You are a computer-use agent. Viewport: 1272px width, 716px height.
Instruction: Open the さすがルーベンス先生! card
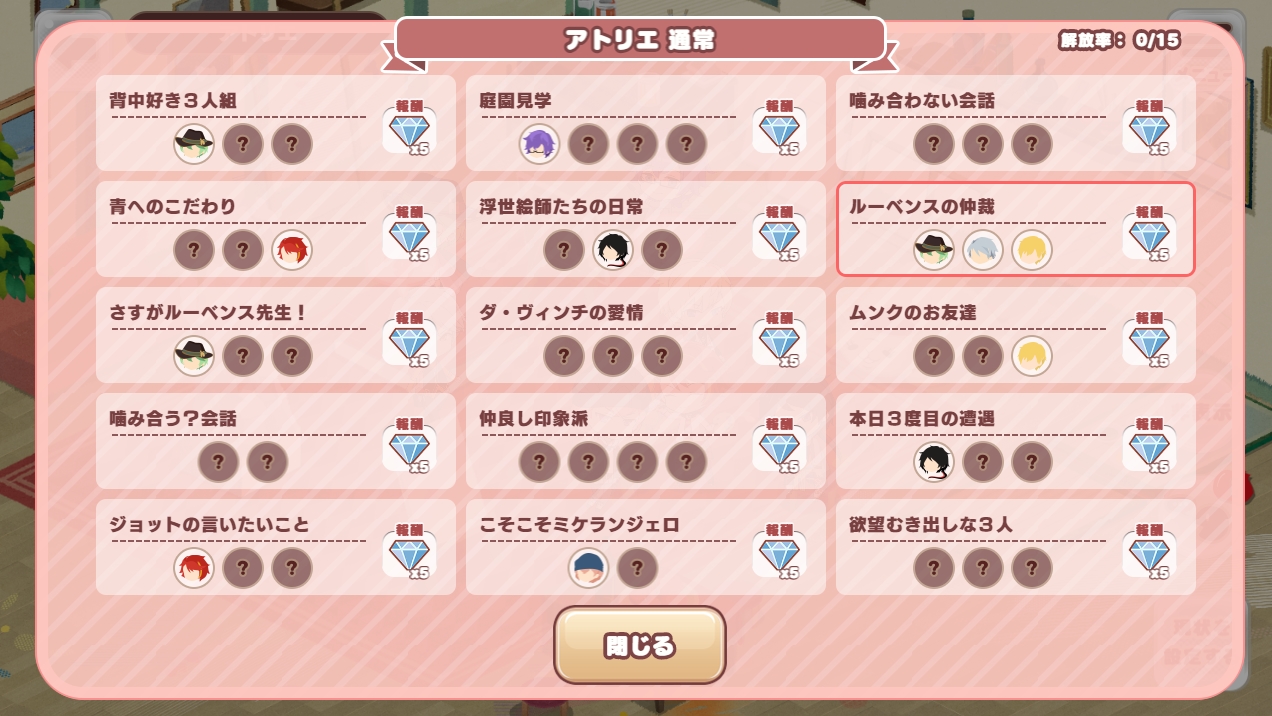[x=275, y=335]
